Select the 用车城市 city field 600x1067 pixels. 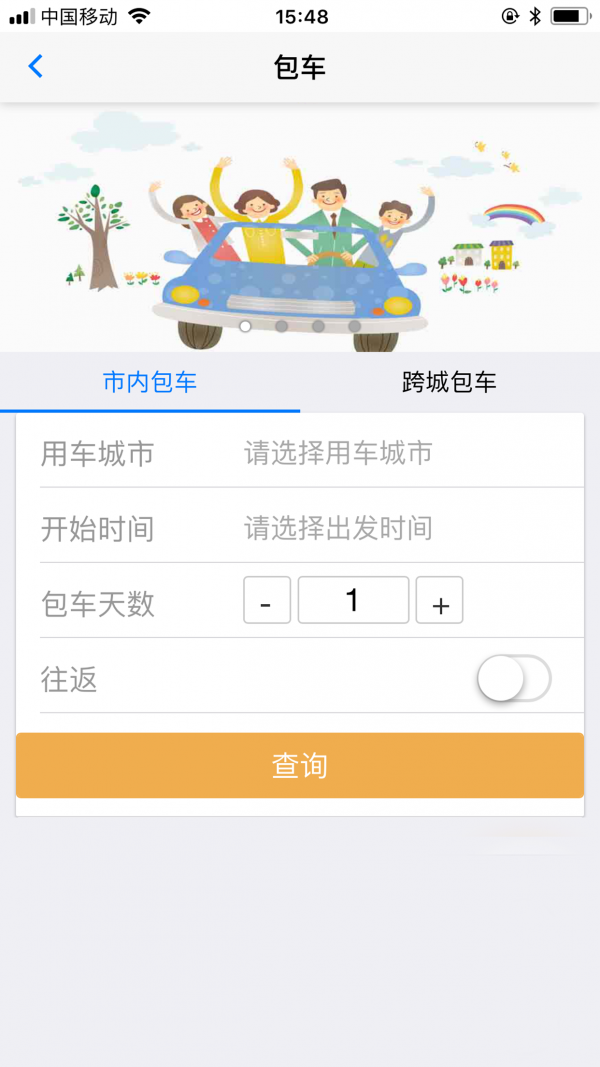coord(338,453)
